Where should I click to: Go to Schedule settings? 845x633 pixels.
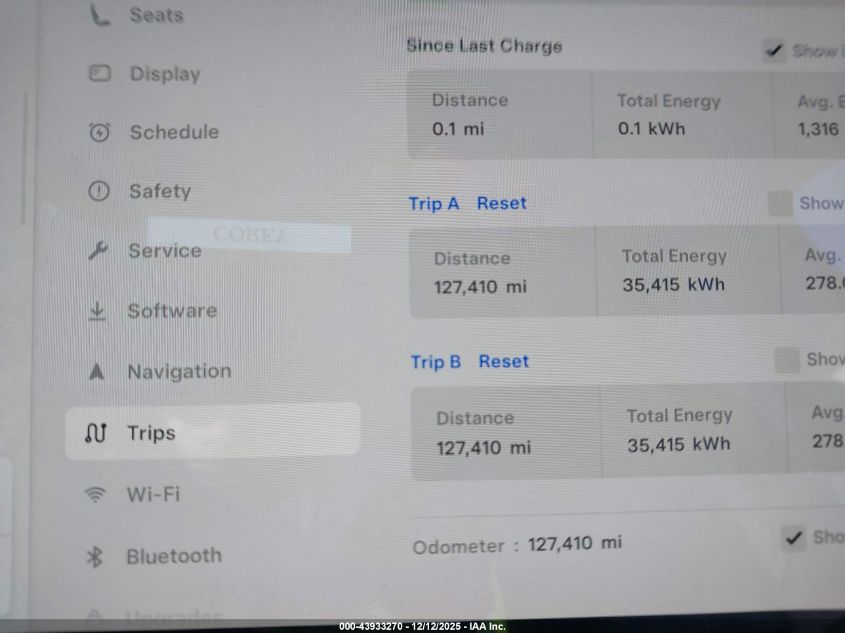pyautogui.click(x=172, y=132)
